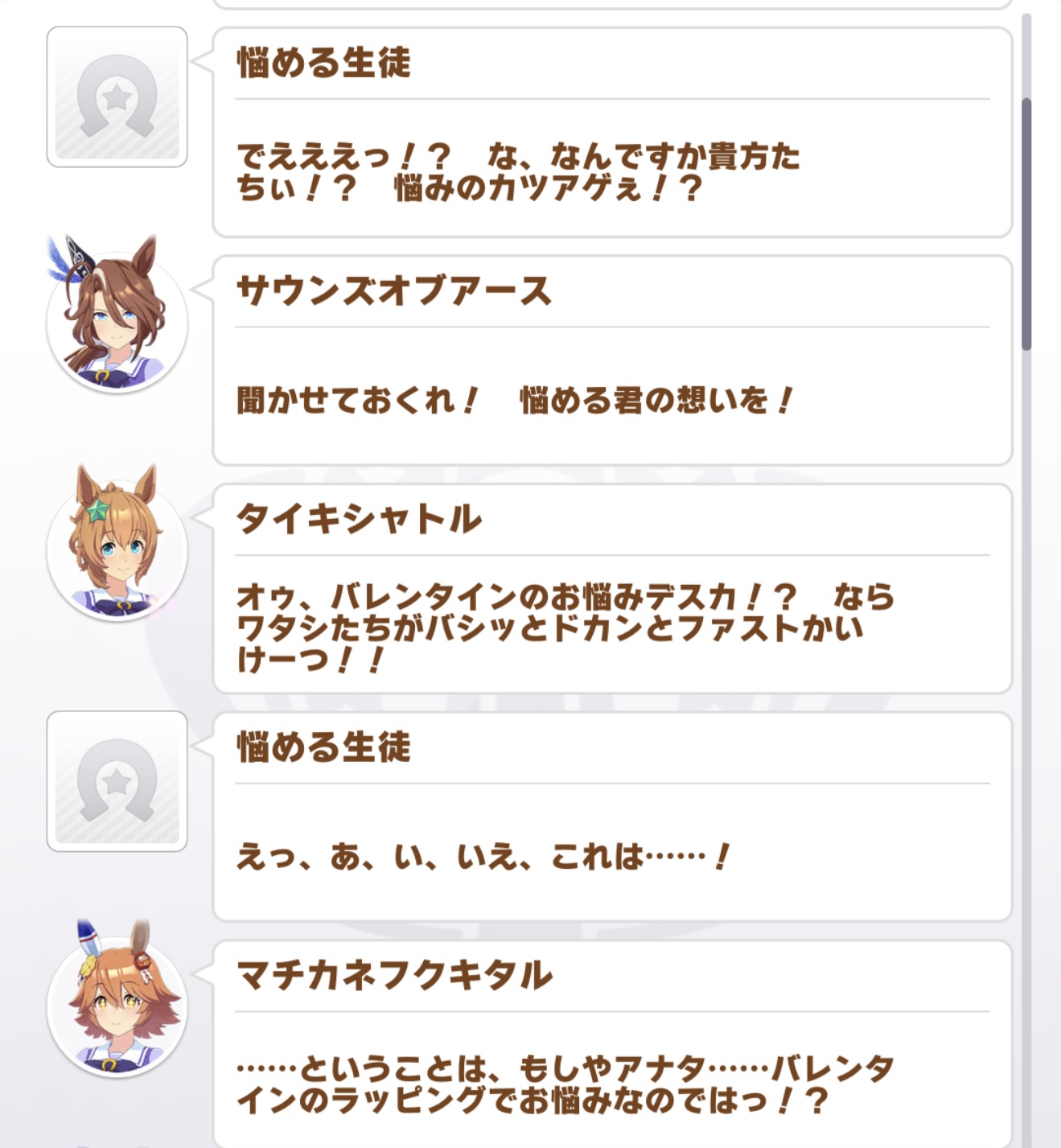Replay Sounds of Earth's 聞かせておくれ line
Screen dimensions: 1061x1148
tap(611, 360)
